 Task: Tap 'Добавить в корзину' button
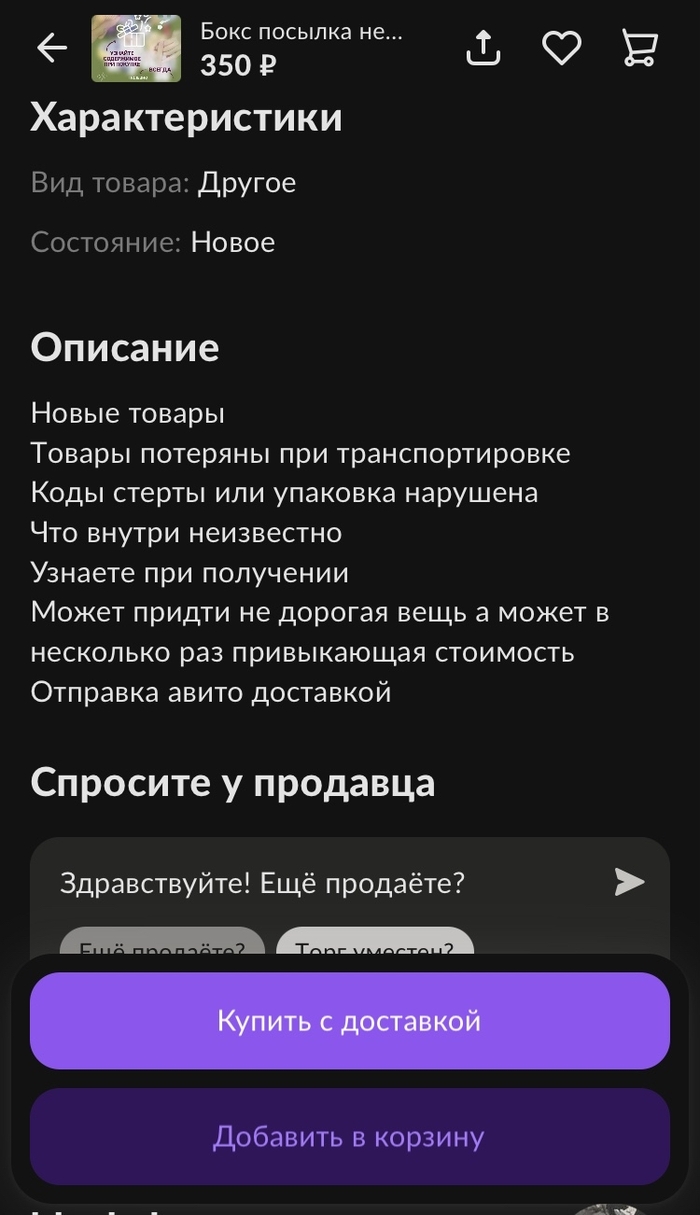[349, 1137]
